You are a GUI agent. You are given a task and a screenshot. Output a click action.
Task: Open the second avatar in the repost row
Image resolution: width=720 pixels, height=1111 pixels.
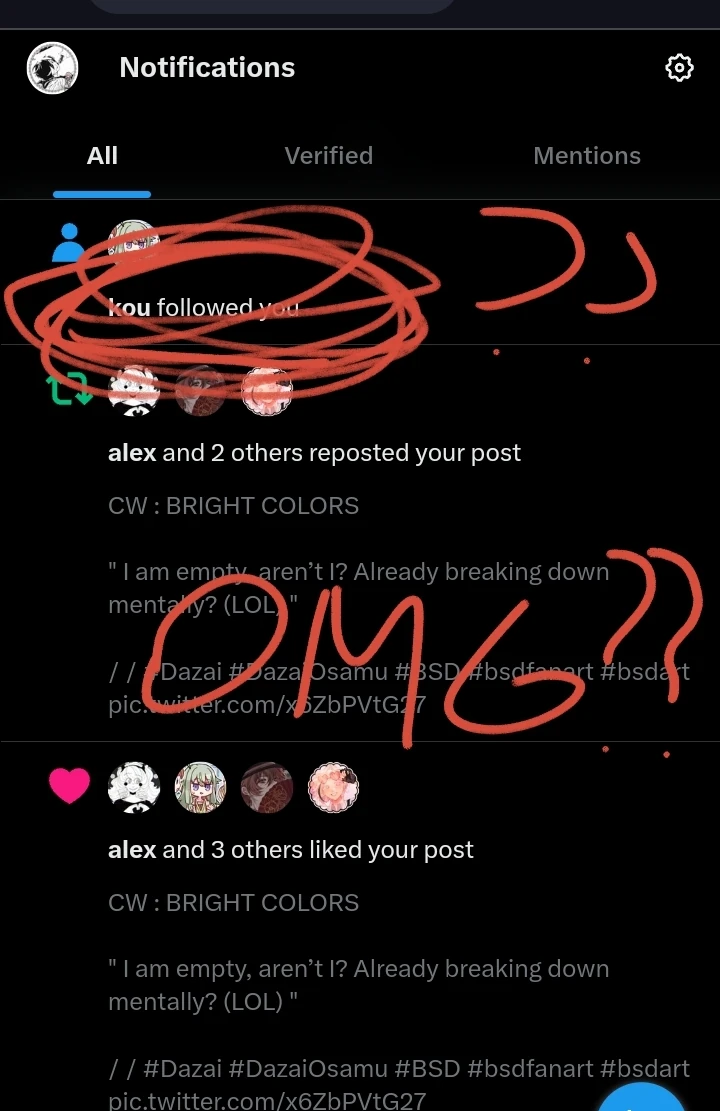pos(200,390)
